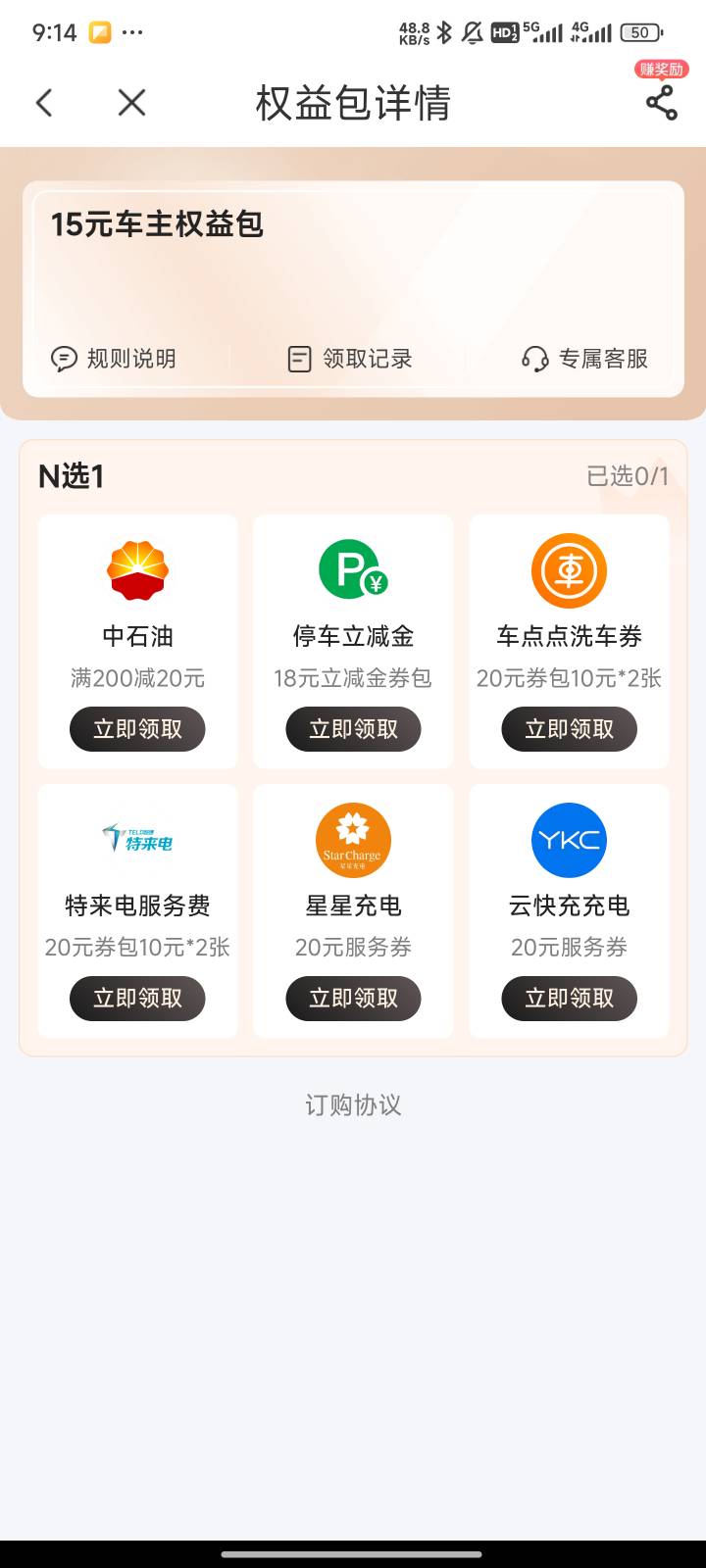Contact 专属客服 customer service
The height and width of the screenshot is (1568, 706).
[x=584, y=359]
